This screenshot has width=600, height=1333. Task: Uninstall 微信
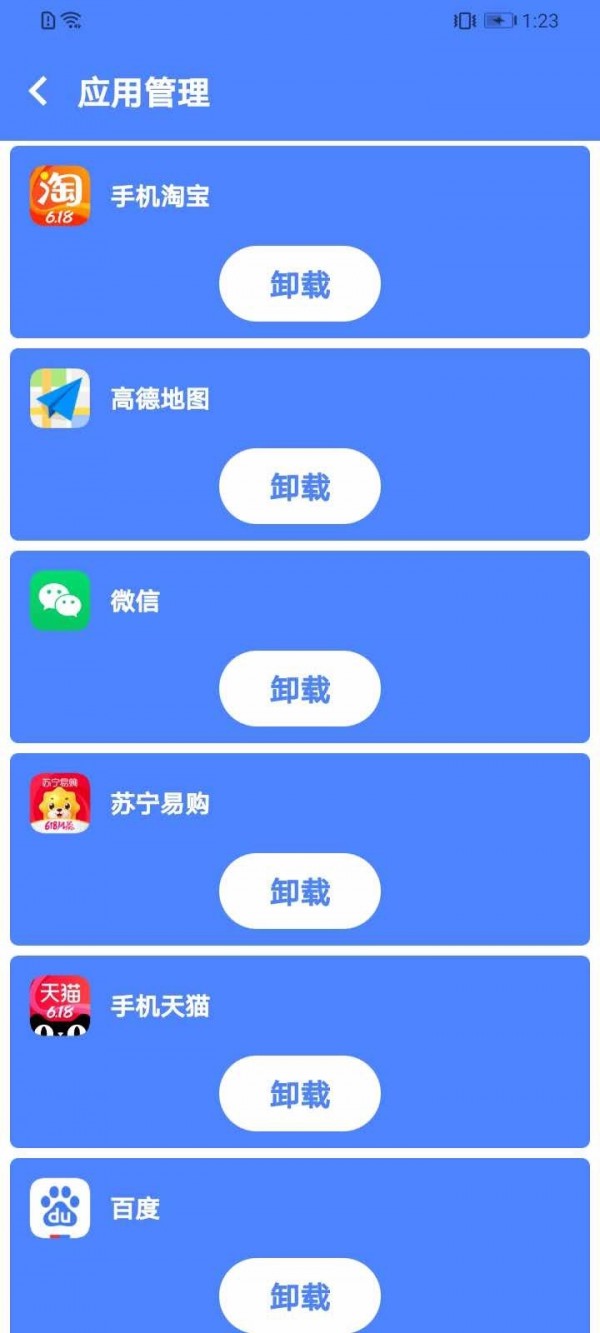pos(300,688)
